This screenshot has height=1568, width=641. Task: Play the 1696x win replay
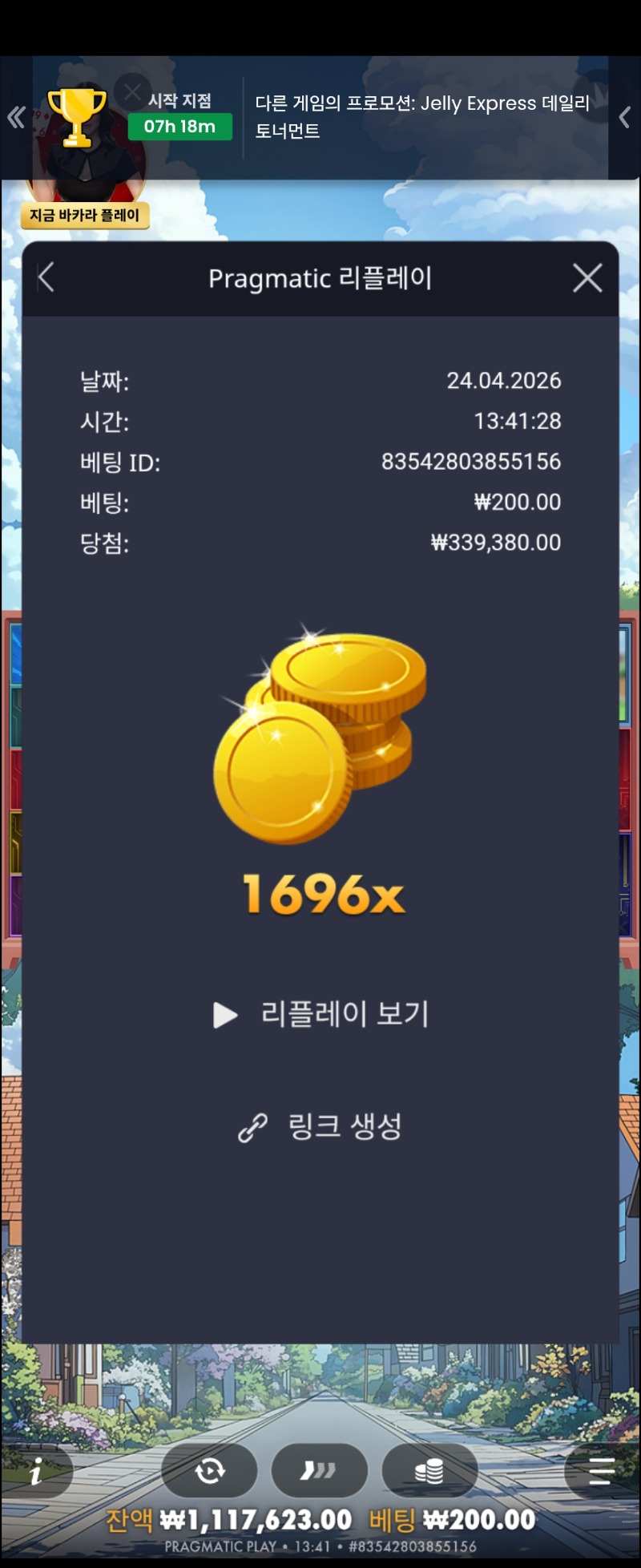pyautogui.click(x=321, y=1014)
